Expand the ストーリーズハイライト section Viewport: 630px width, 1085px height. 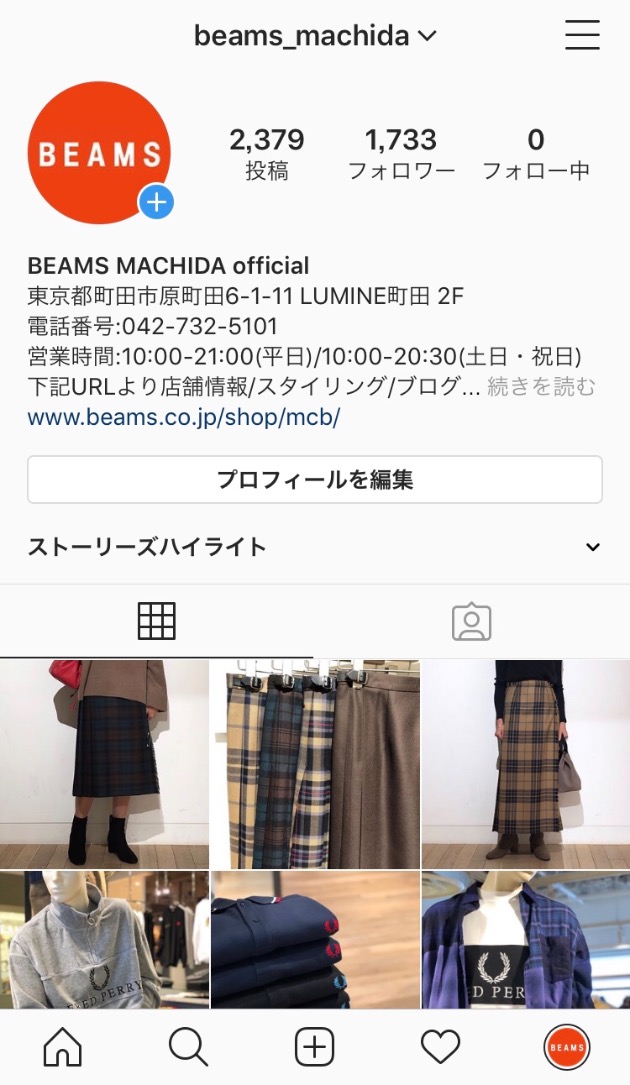point(592,547)
